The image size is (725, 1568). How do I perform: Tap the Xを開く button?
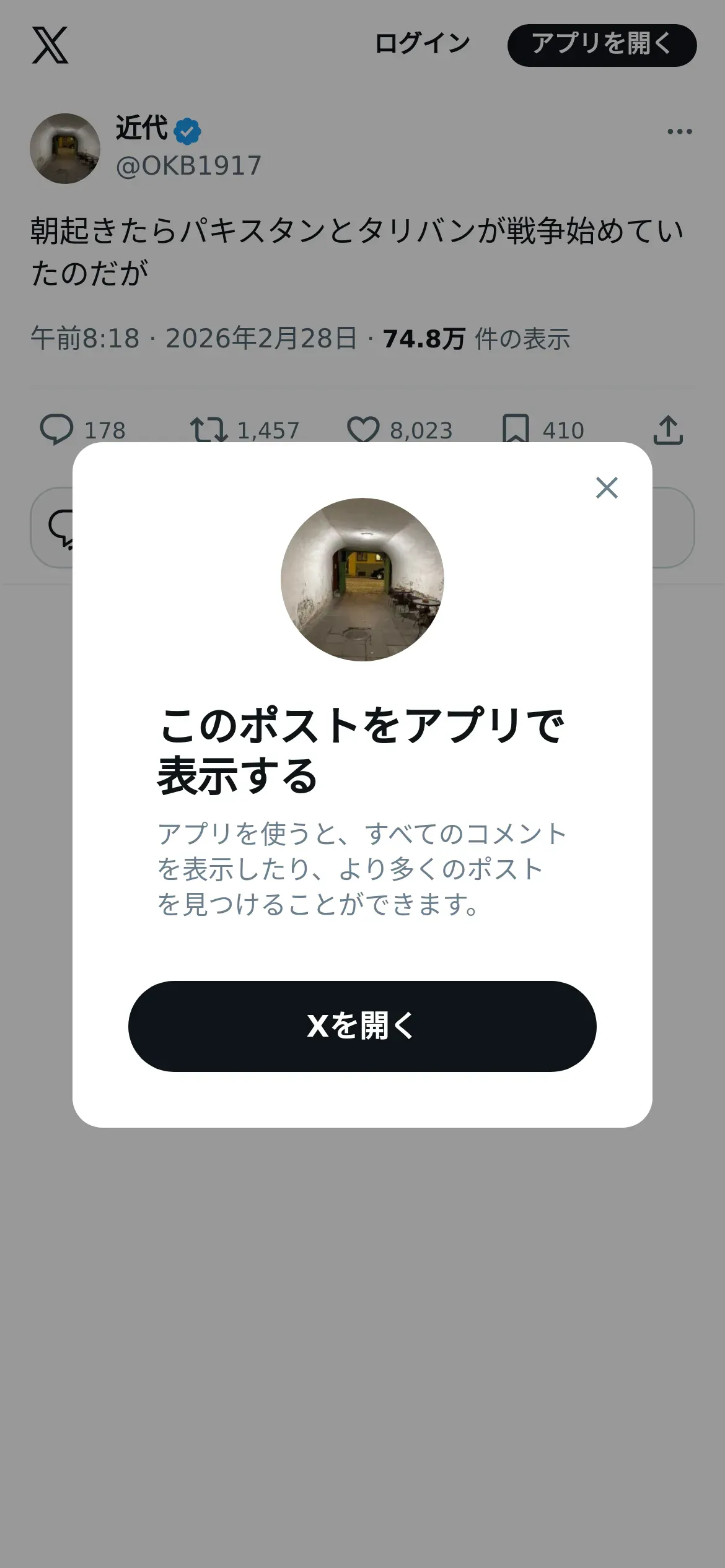362,1026
